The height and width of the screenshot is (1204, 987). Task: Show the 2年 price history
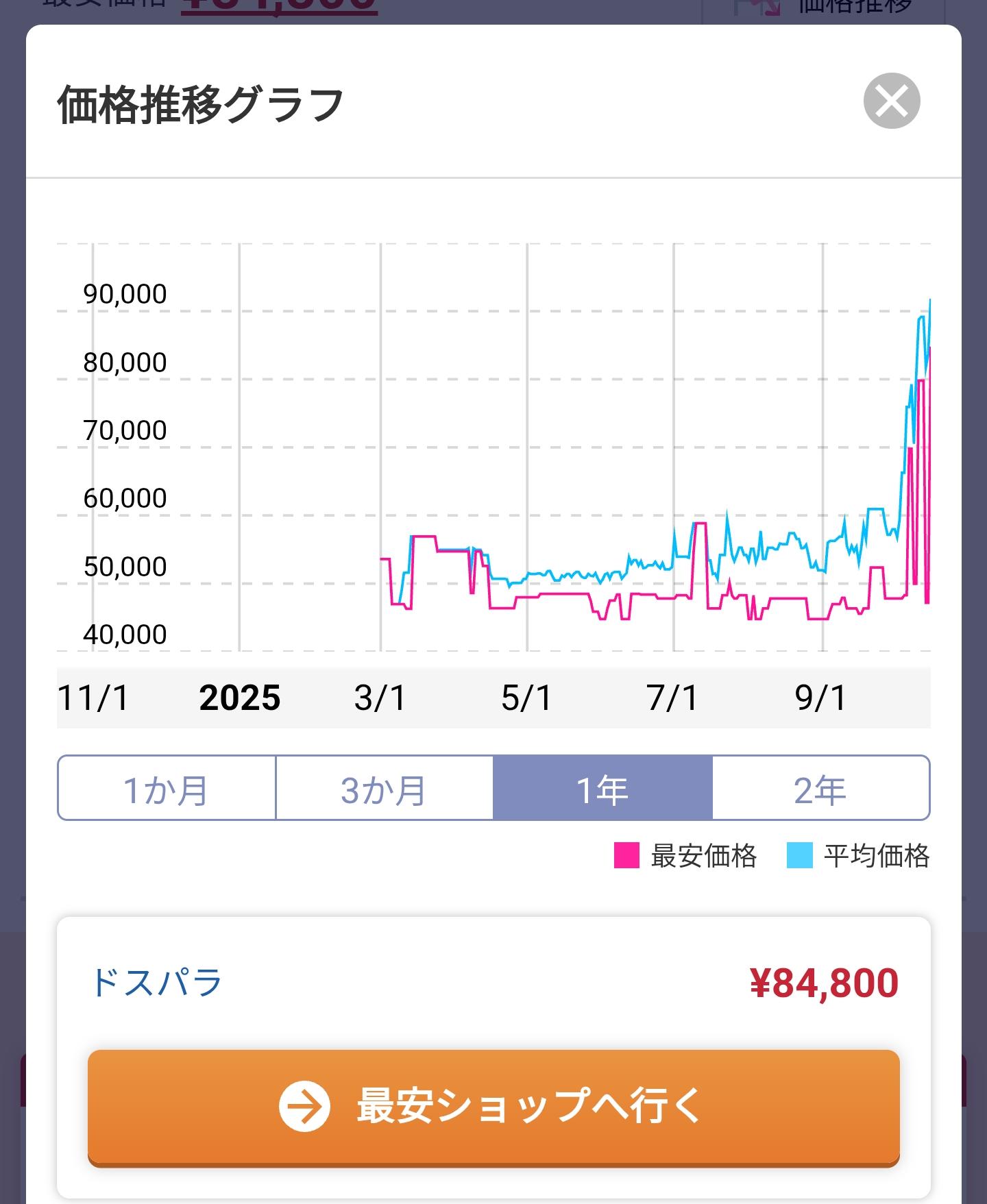click(x=820, y=788)
